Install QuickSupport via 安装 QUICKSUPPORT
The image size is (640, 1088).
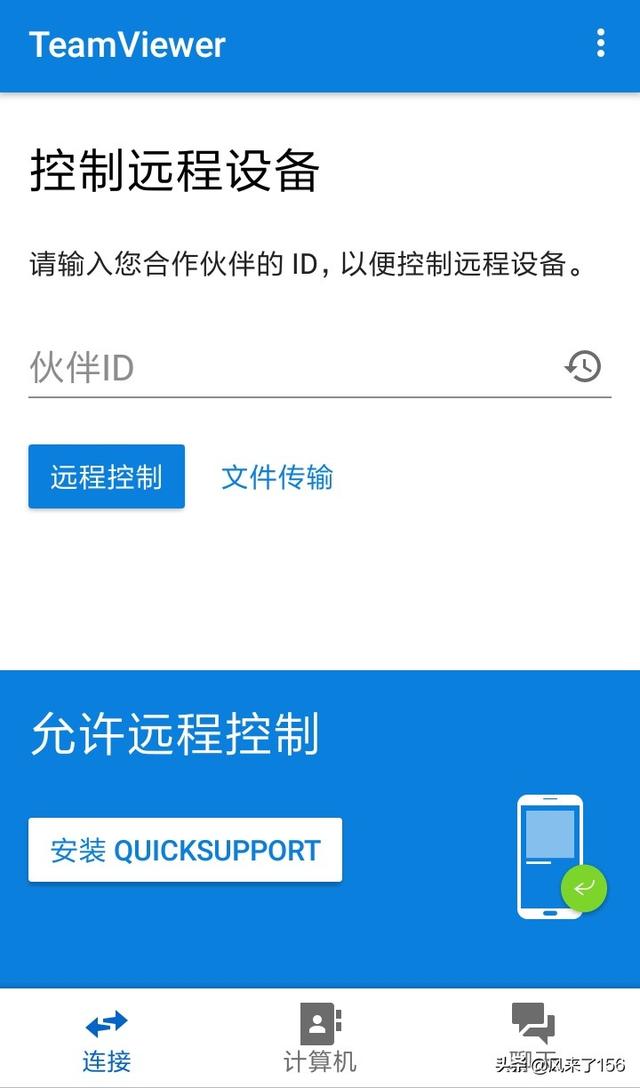pos(185,850)
